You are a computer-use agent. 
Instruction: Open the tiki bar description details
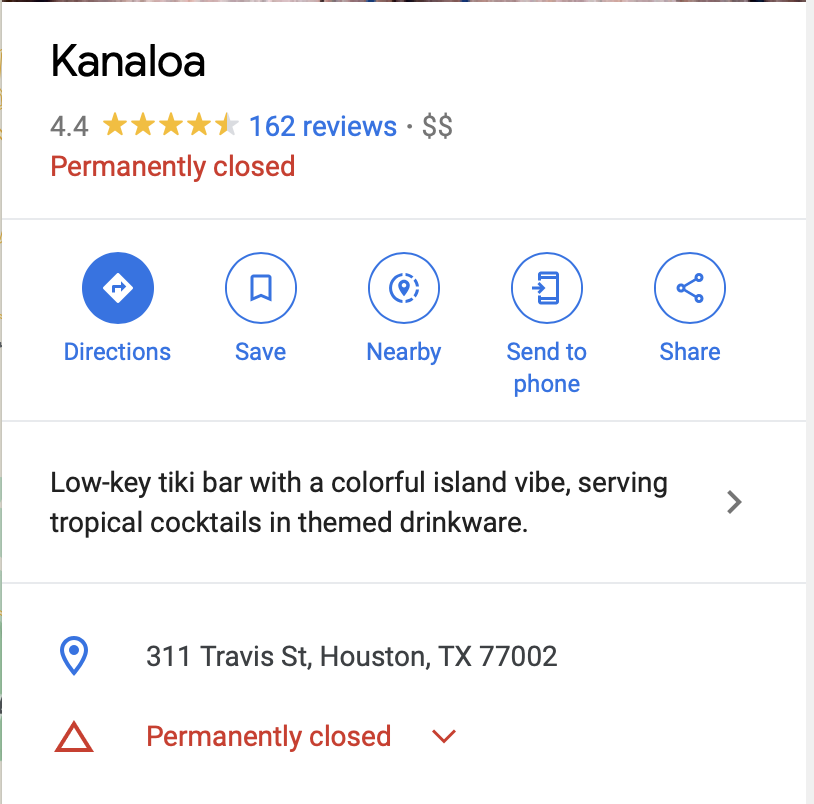(734, 502)
